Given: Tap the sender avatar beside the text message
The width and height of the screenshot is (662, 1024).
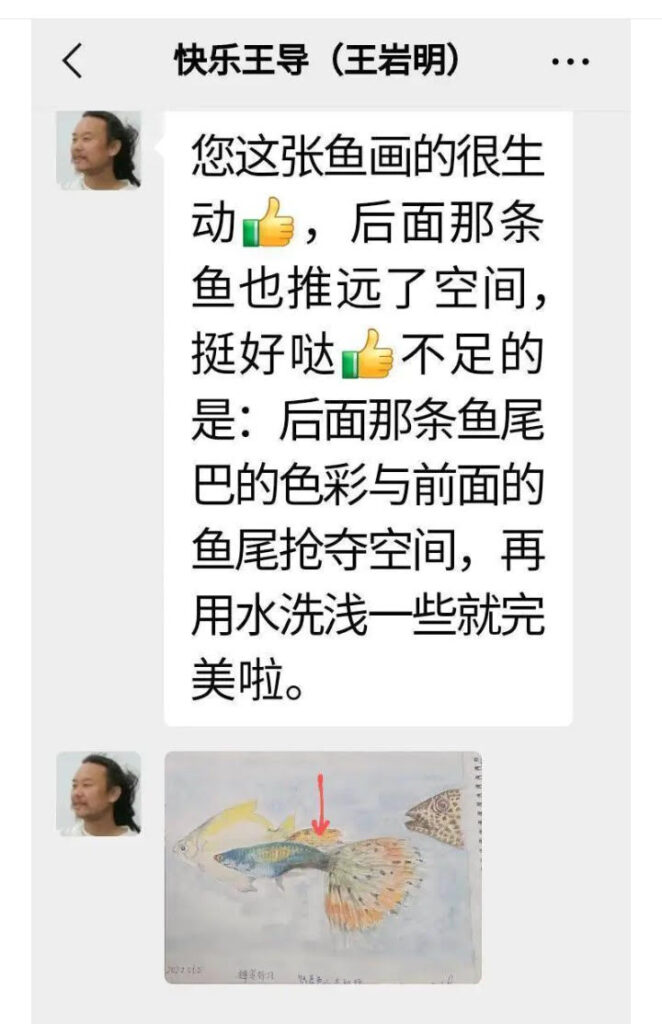Looking at the screenshot, I should pyautogui.click(x=98, y=151).
